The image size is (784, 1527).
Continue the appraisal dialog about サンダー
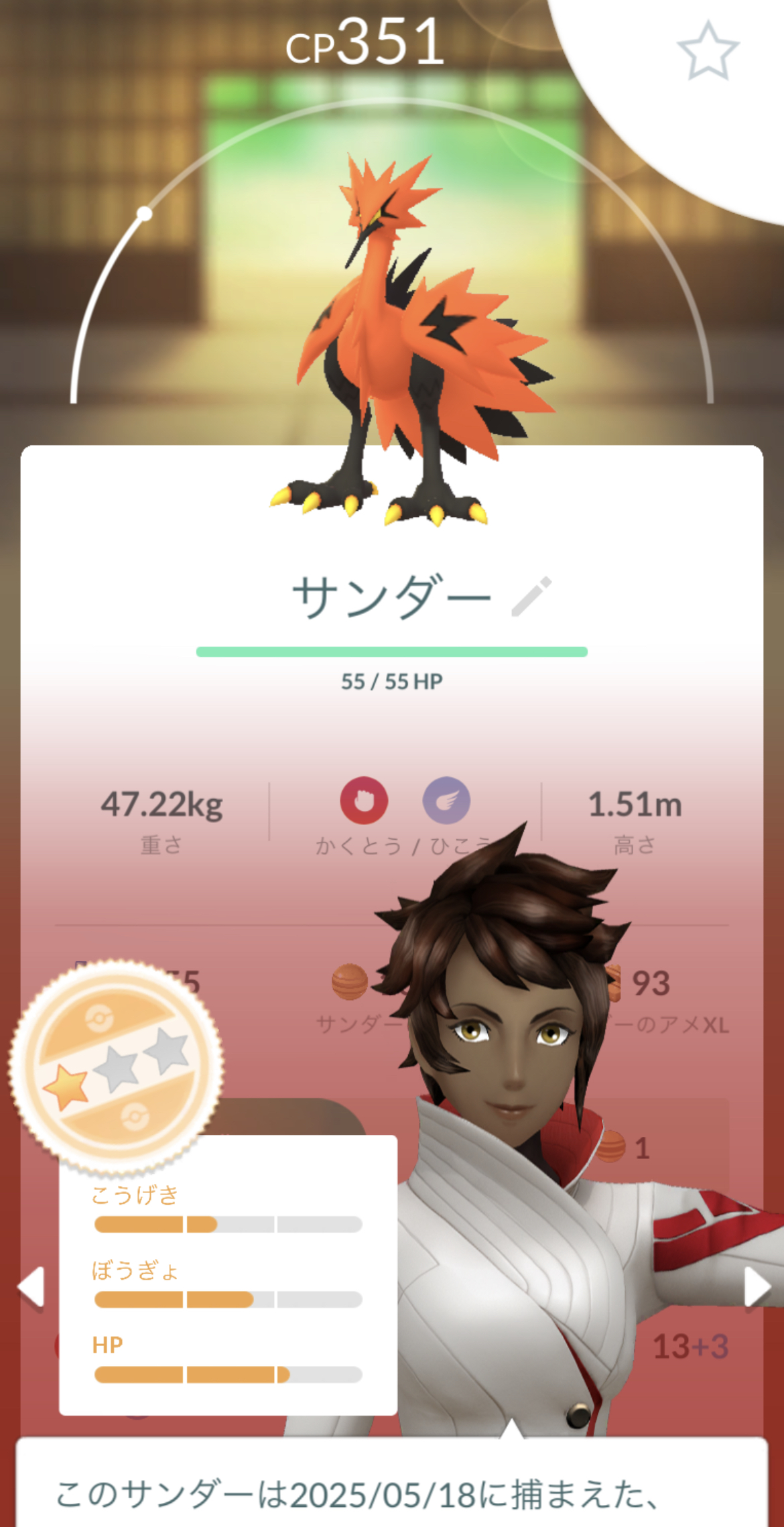tap(392, 1482)
